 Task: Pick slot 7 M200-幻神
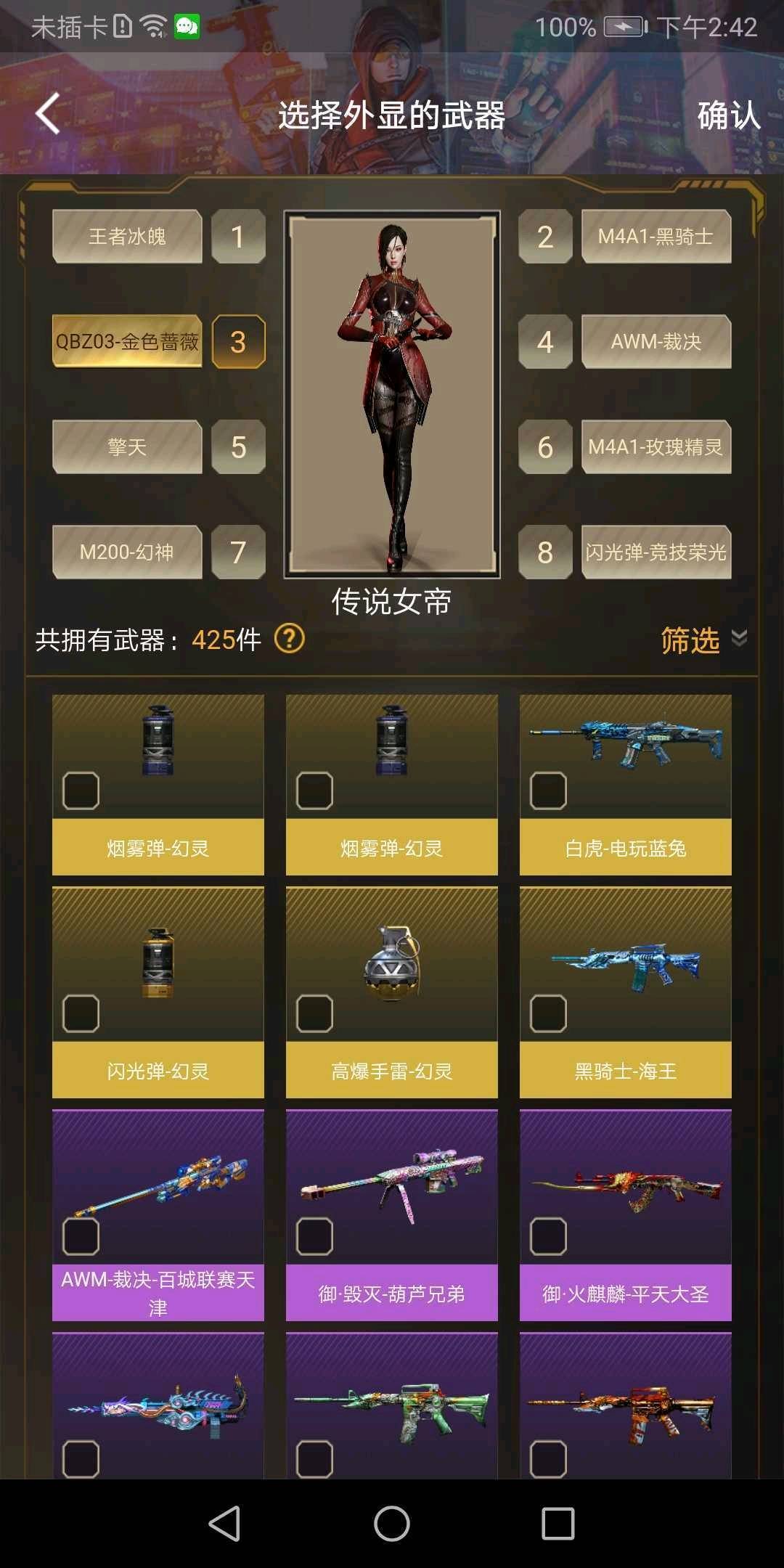tap(127, 552)
